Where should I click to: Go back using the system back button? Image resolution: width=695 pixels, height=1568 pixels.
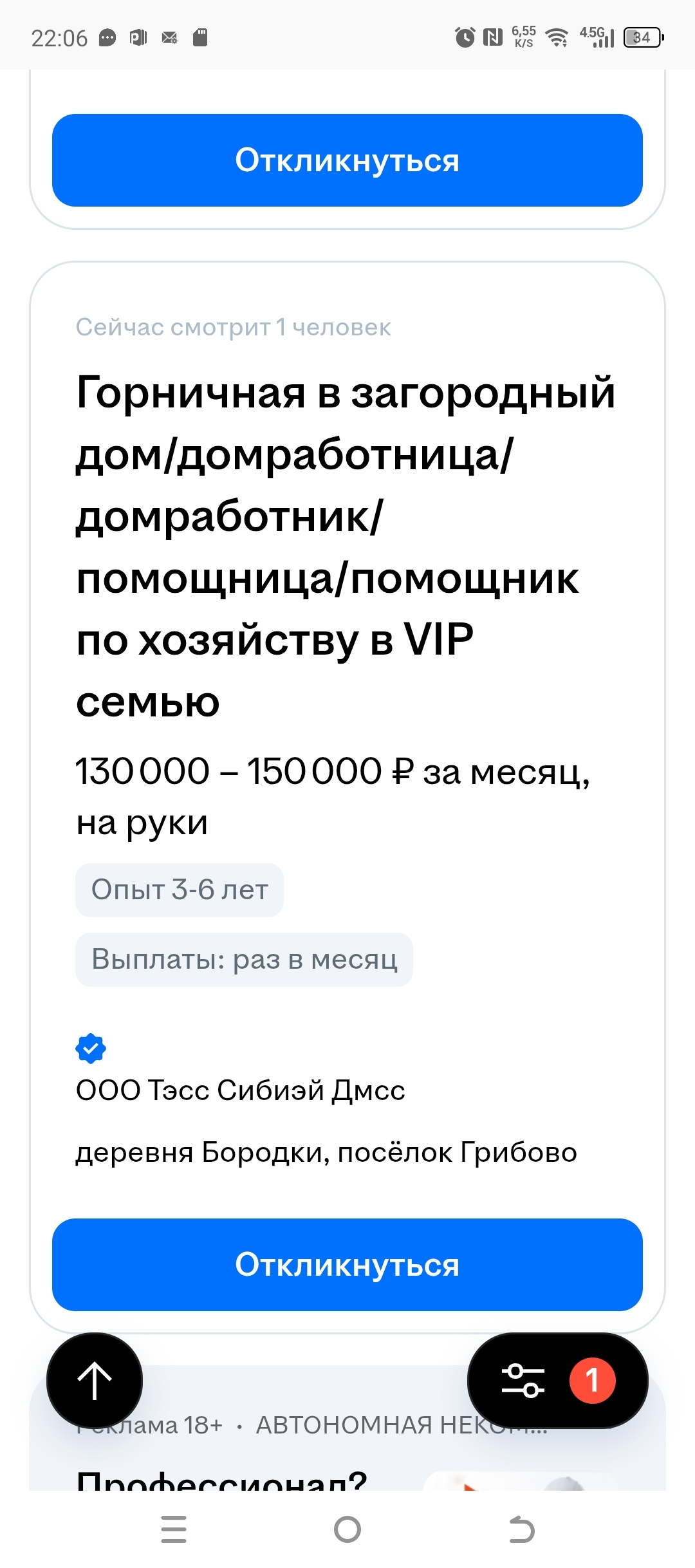pos(521,1529)
